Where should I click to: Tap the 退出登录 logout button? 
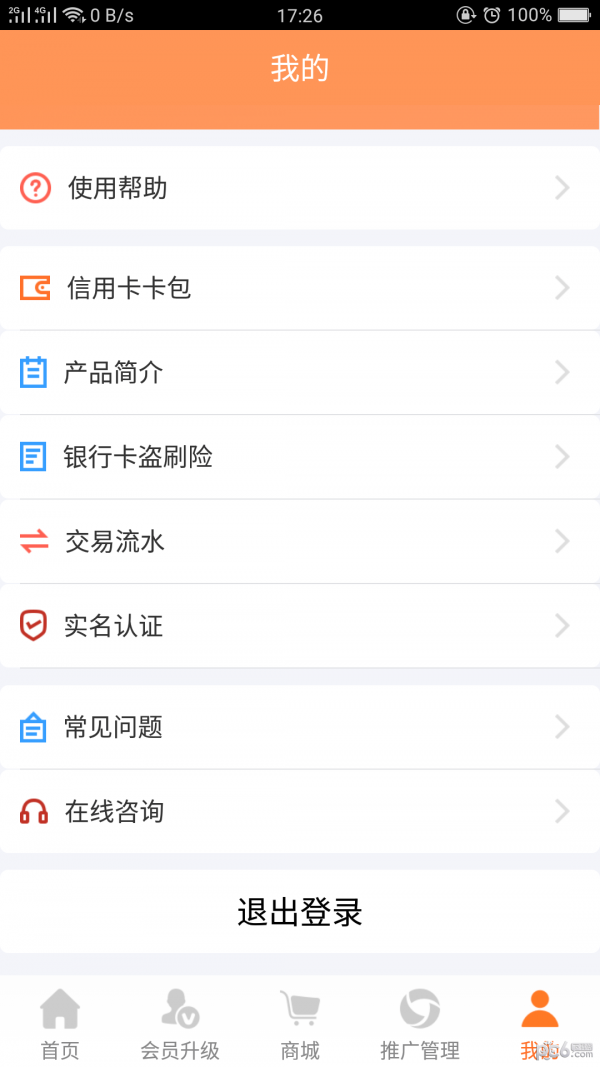(x=300, y=912)
